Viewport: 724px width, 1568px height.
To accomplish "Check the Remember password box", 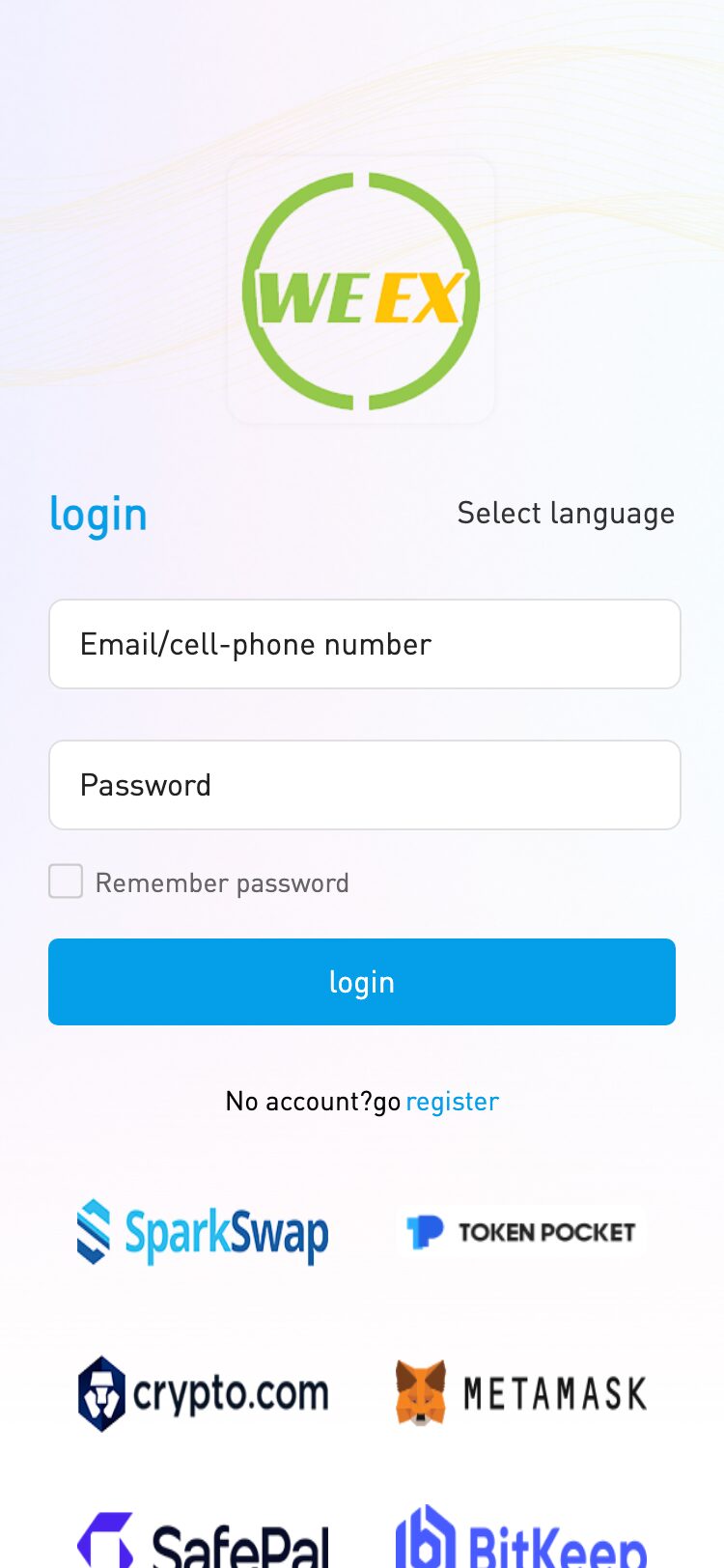I will tap(66, 882).
